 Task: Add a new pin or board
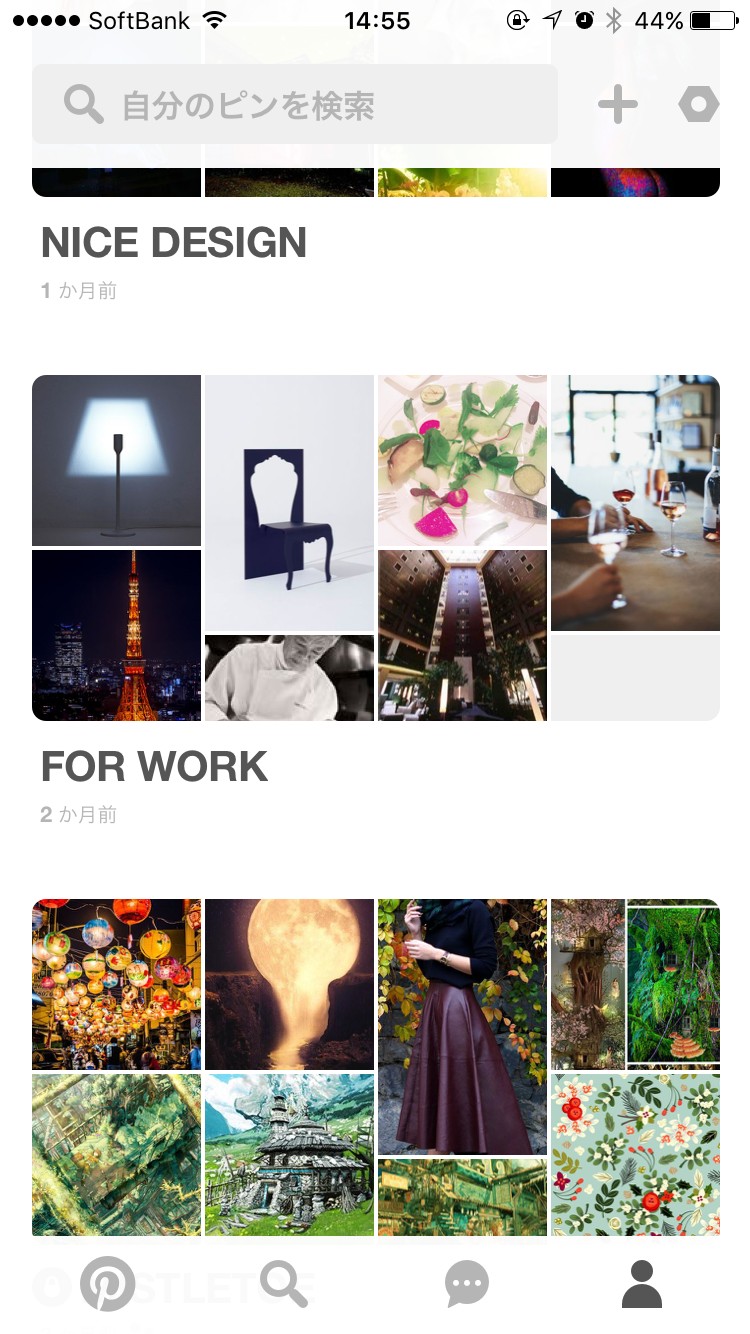(x=618, y=105)
